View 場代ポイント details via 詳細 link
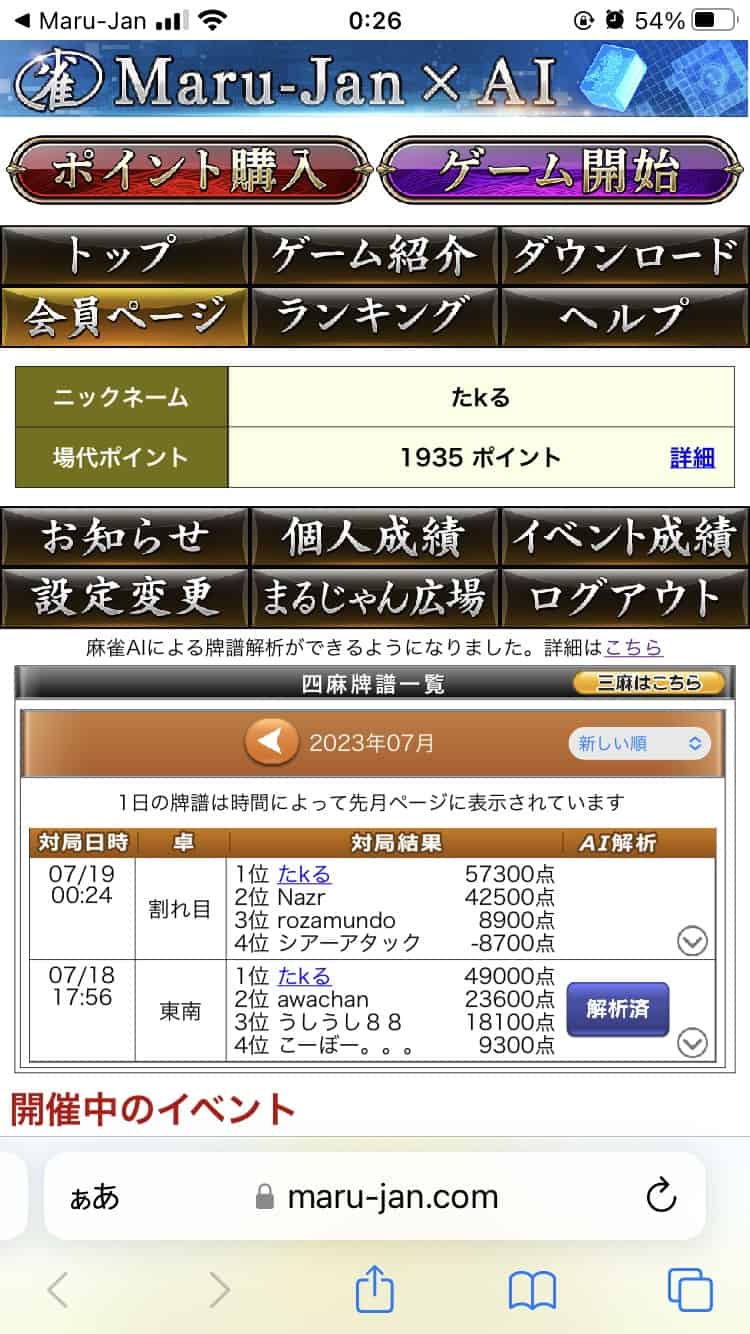The width and height of the screenshot is (750, 1334). click(692, 458)
